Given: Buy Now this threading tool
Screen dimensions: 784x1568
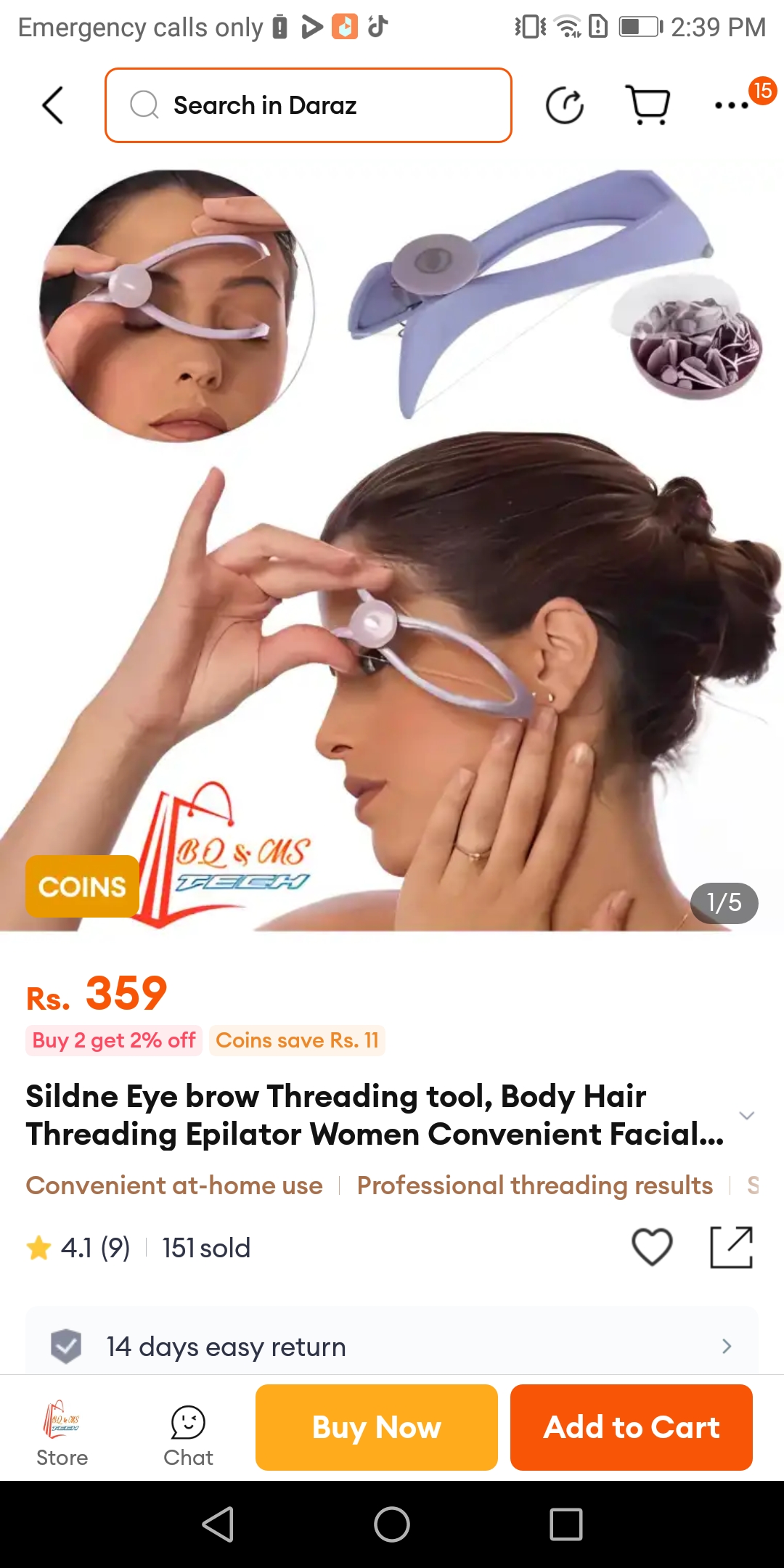Looking at the screenshot, I should [377, 1427].
